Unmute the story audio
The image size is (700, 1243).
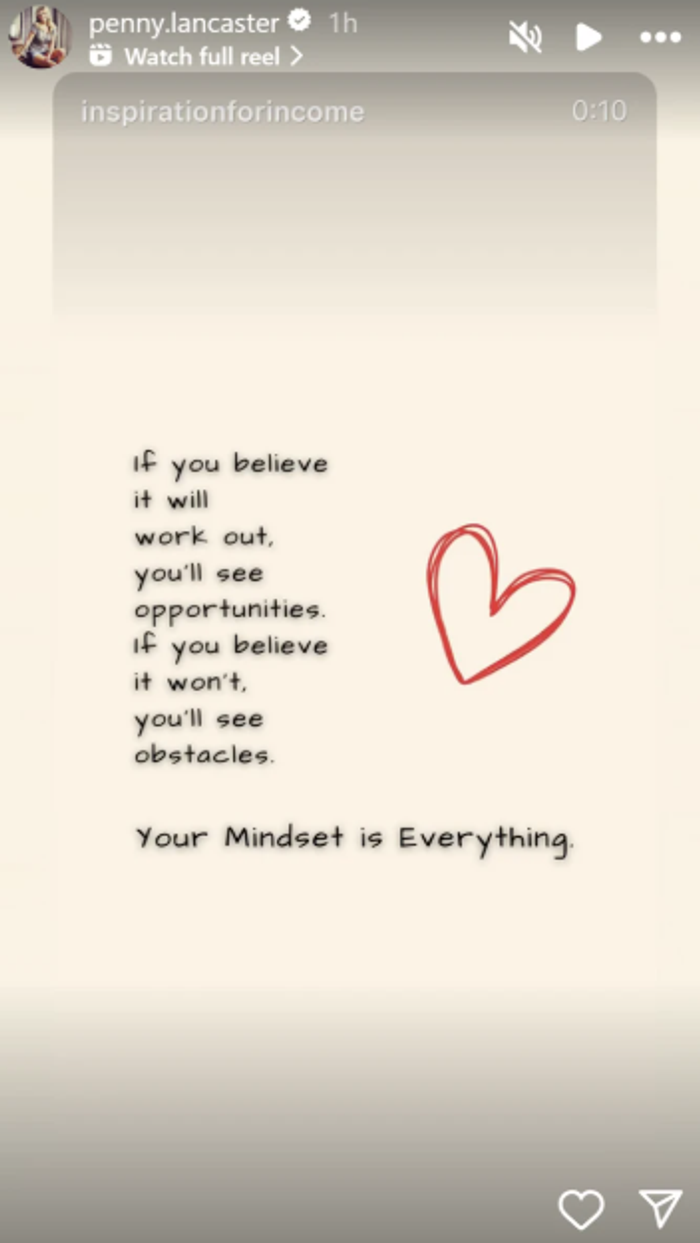coord(525,38)
